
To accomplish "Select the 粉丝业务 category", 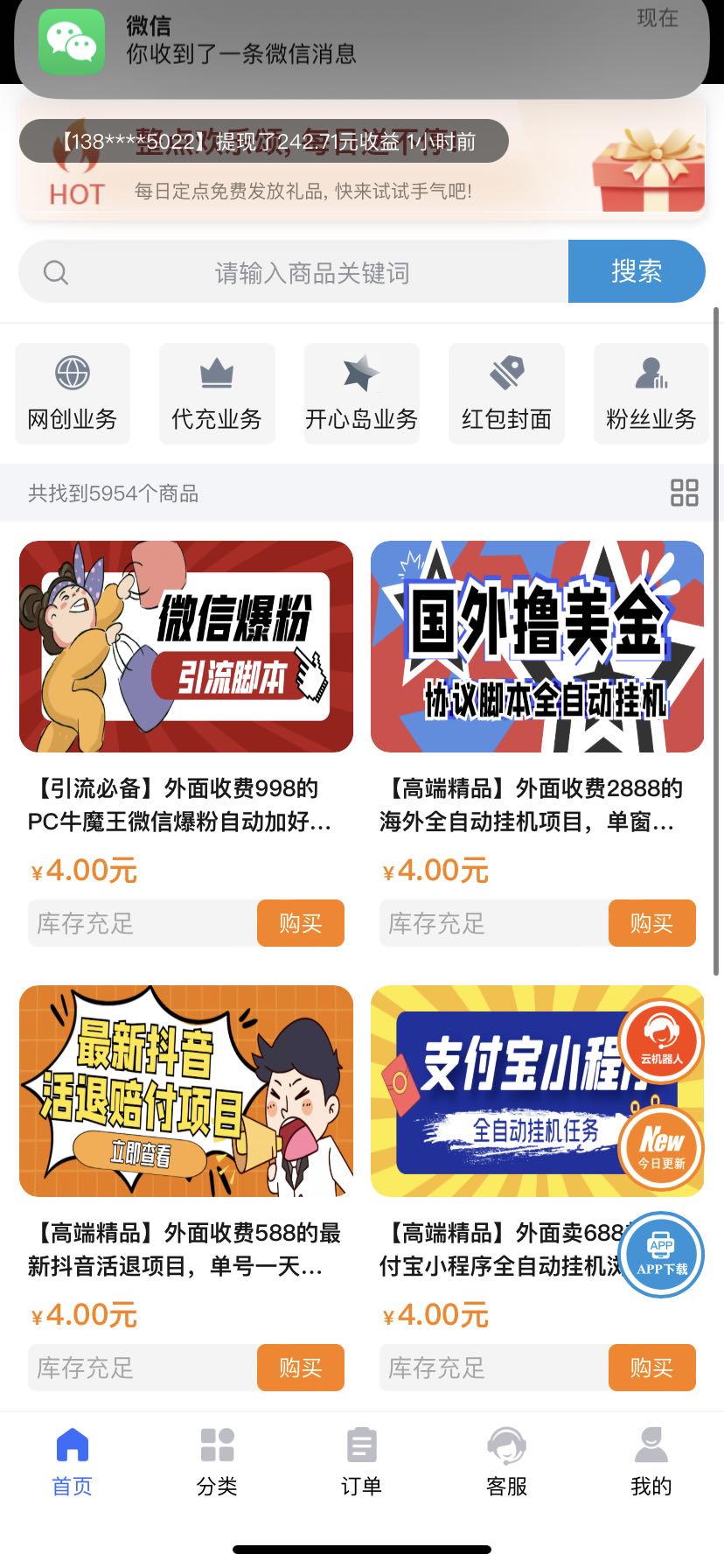I will pyautogui.click(x=651, y=394).
